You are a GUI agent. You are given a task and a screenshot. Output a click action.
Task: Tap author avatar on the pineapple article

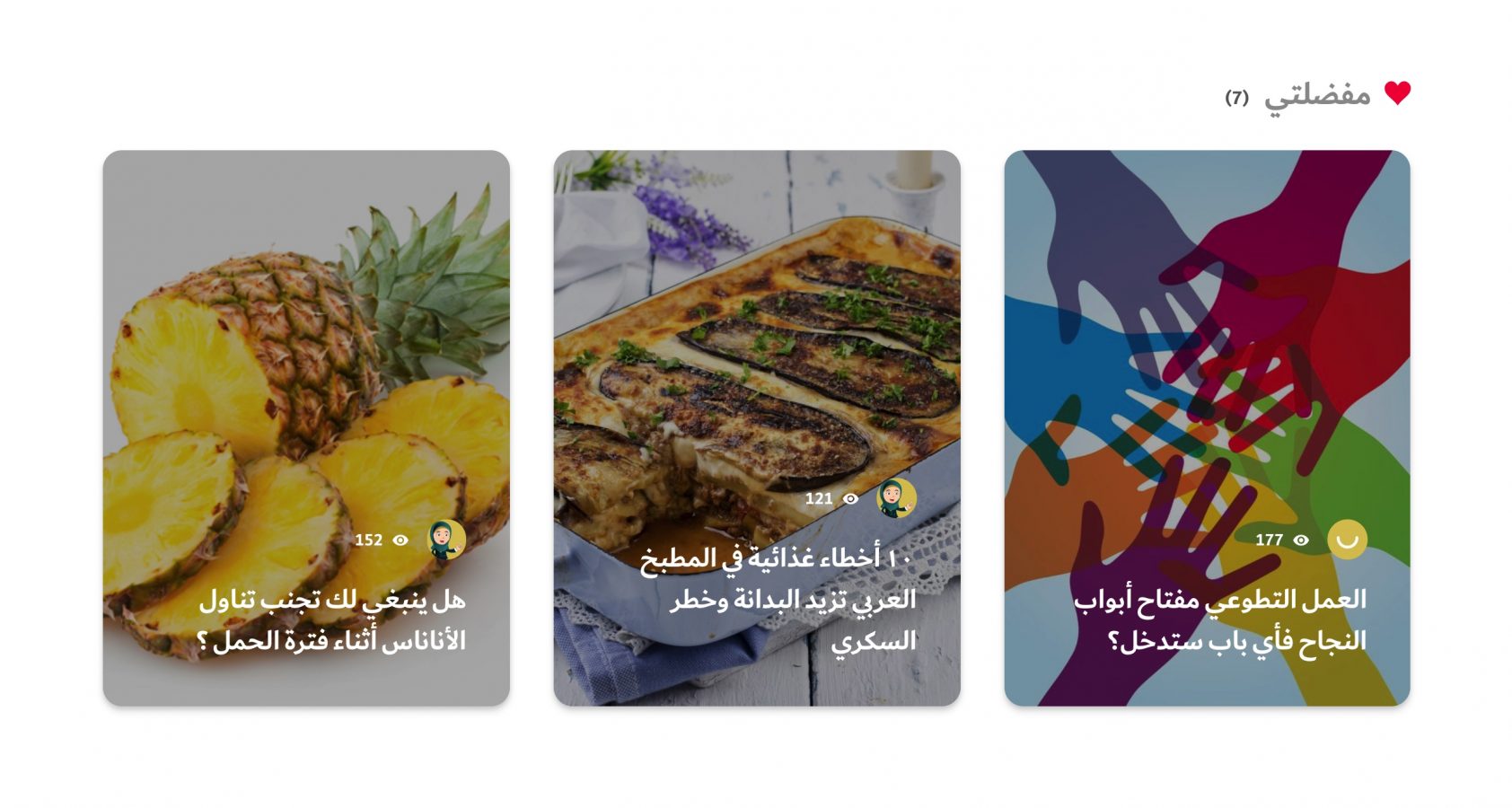tap(446, 540)
